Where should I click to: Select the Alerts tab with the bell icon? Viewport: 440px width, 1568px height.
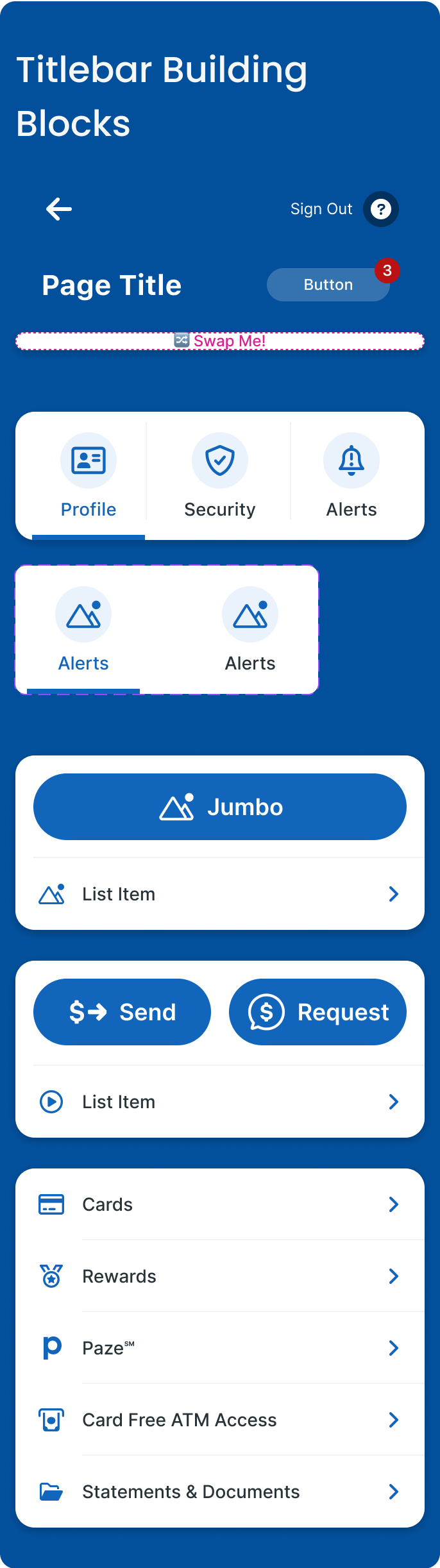[x=351, y=476]
